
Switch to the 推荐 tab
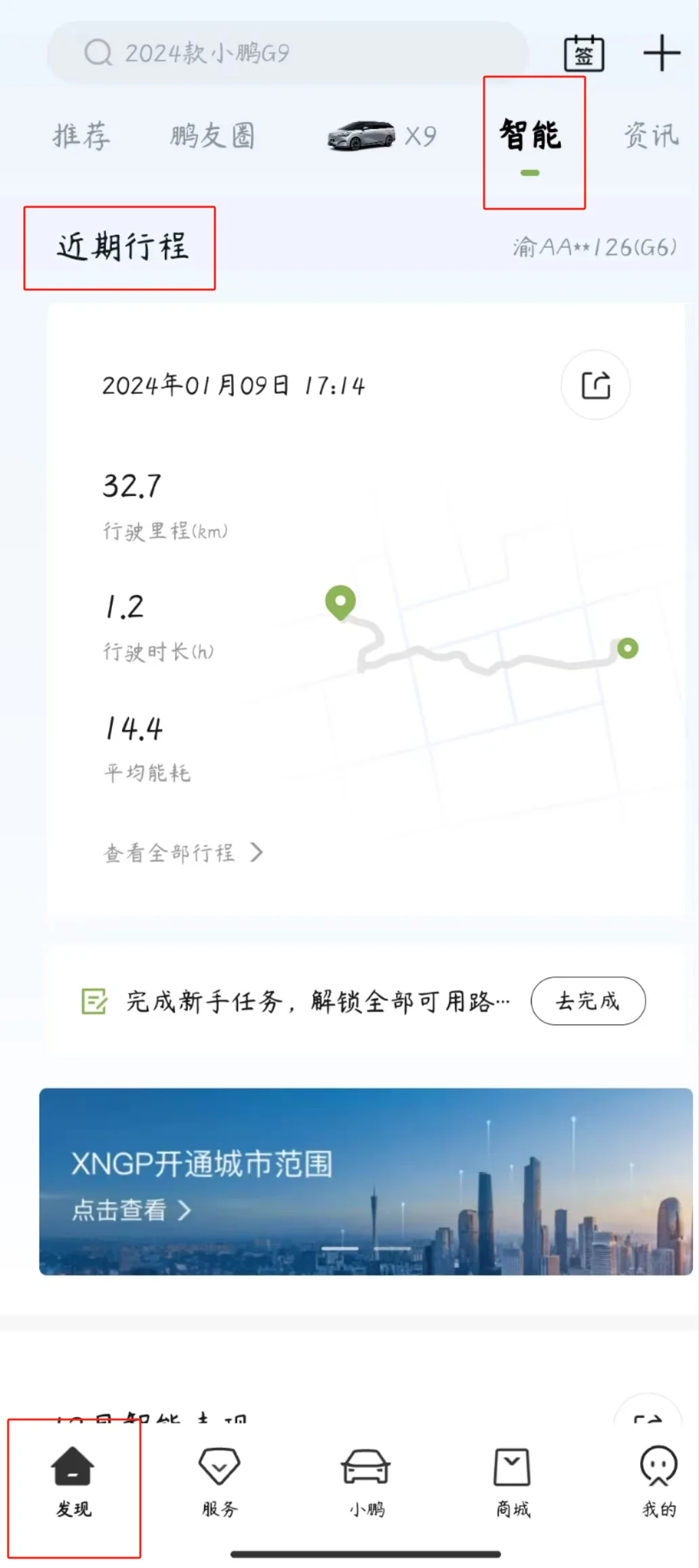pyautogui.click(x=81, y=136)
